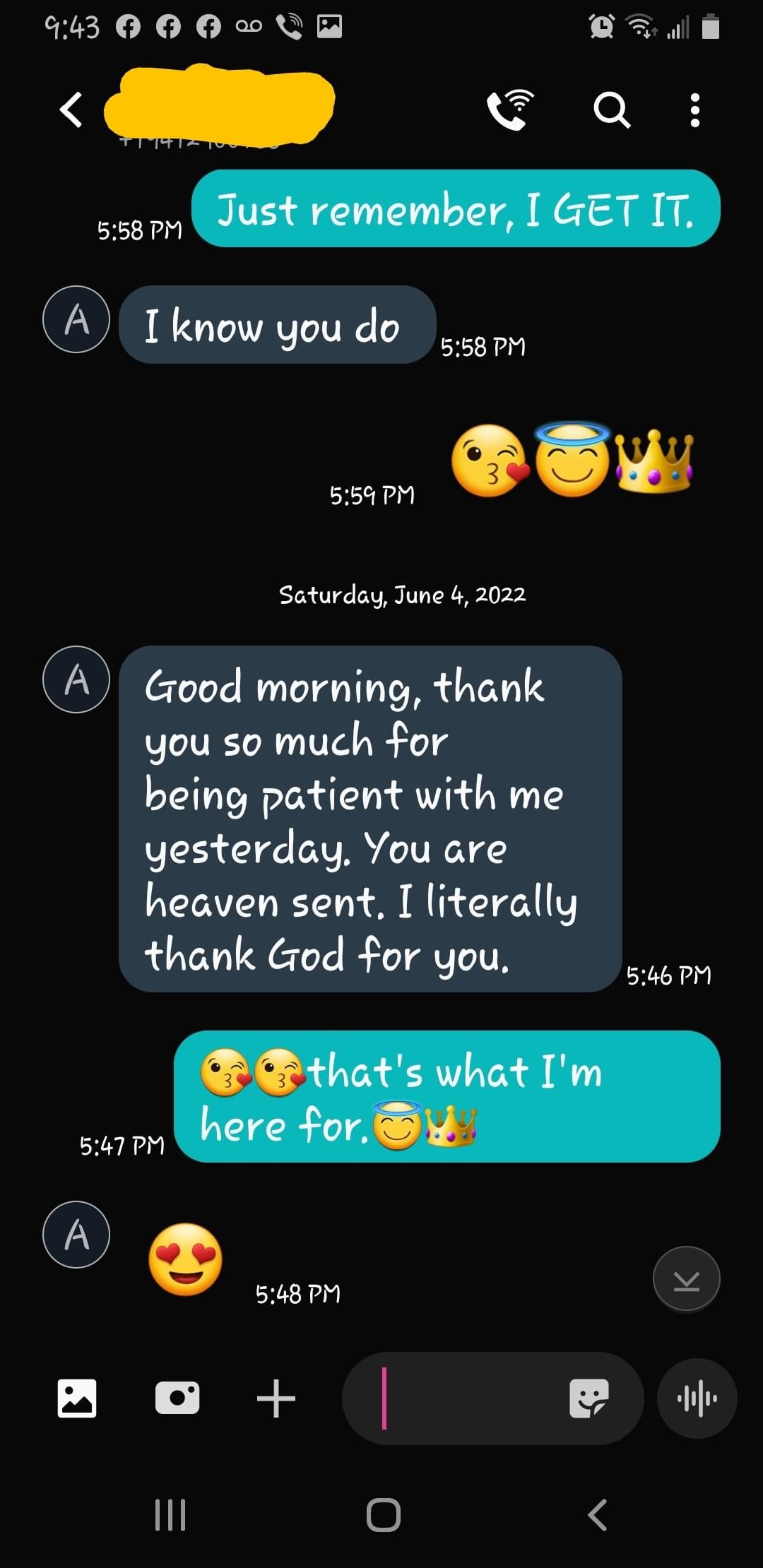Open the three-dot overflow menu
This screenshot has width=763, height=1568.
pyautogui.click(x=695, y=110)
